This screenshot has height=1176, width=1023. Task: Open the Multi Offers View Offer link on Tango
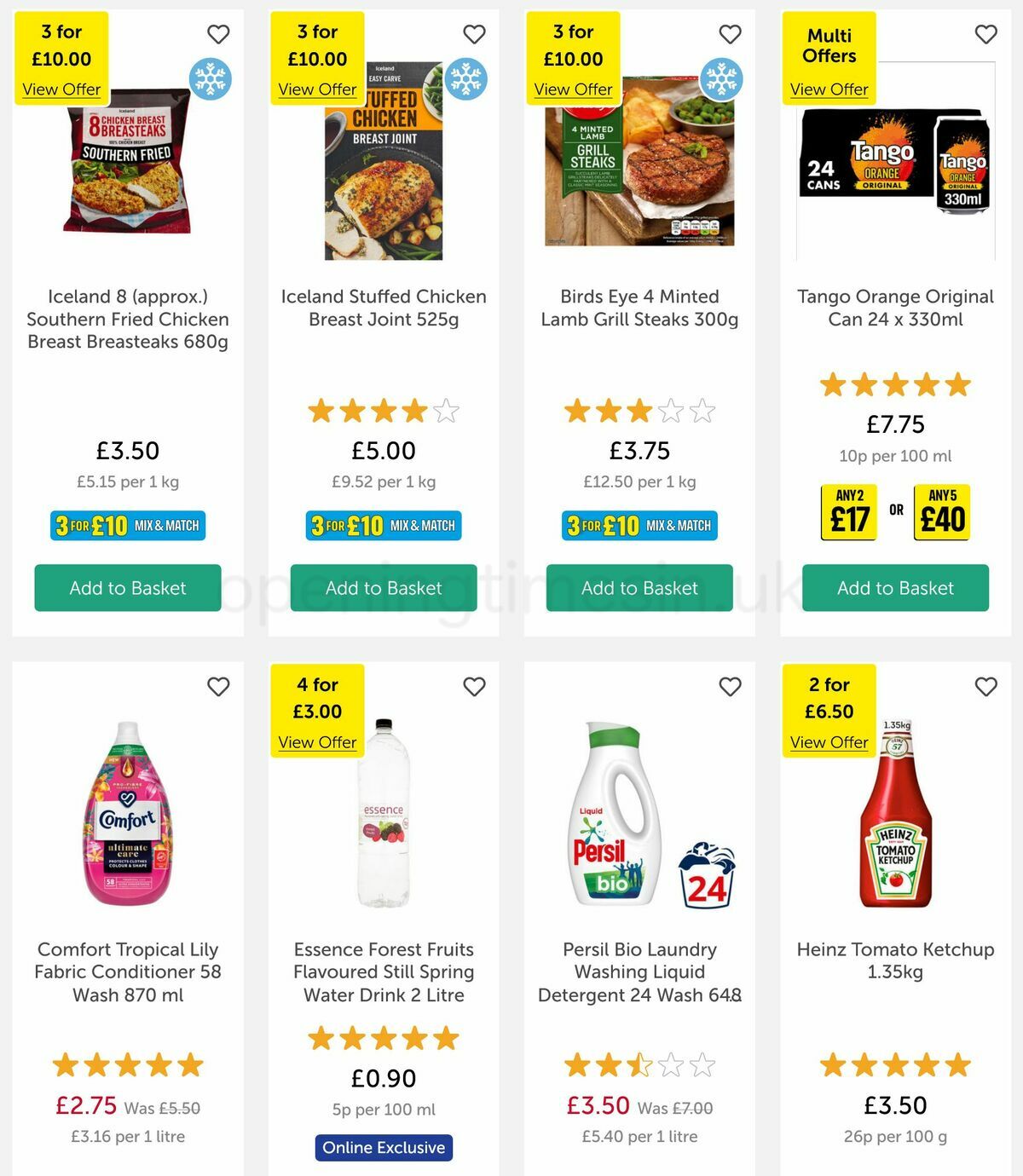click(829, 89)
